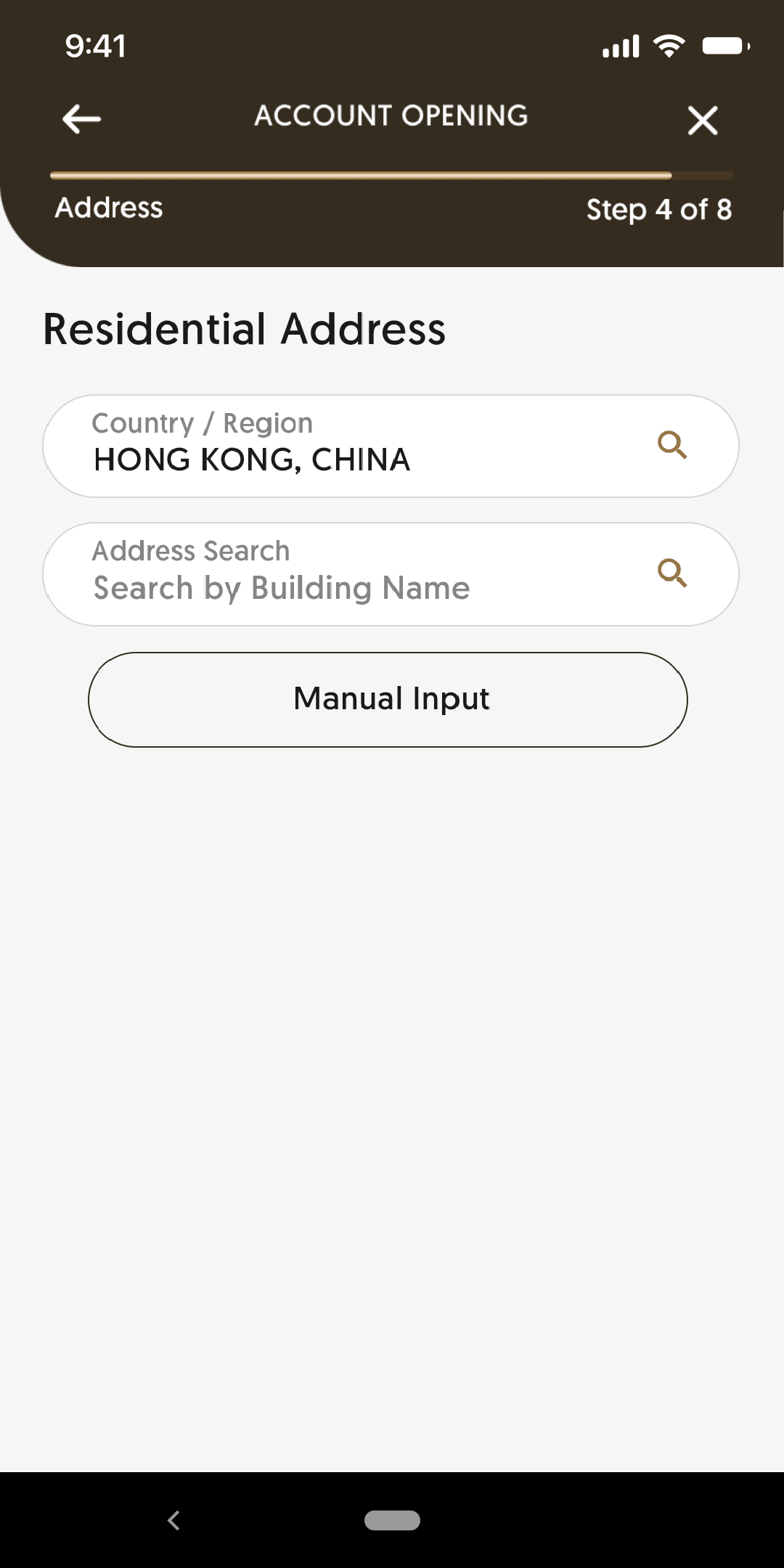Tap the back arrow in the header
This screenshot has height=1568, width=784.
pyautogui.click(x=79, y=118)
